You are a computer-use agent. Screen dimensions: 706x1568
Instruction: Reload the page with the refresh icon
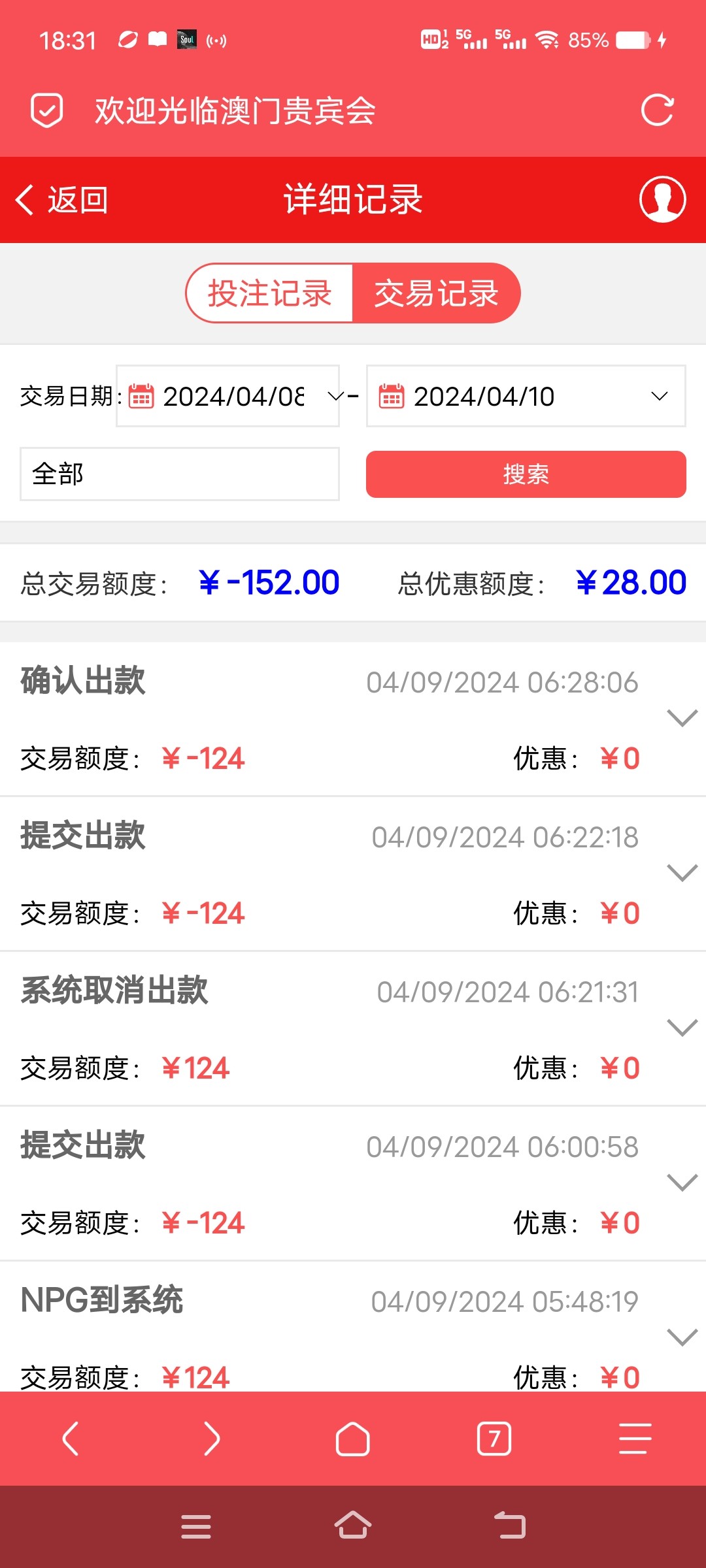point(657,110)
